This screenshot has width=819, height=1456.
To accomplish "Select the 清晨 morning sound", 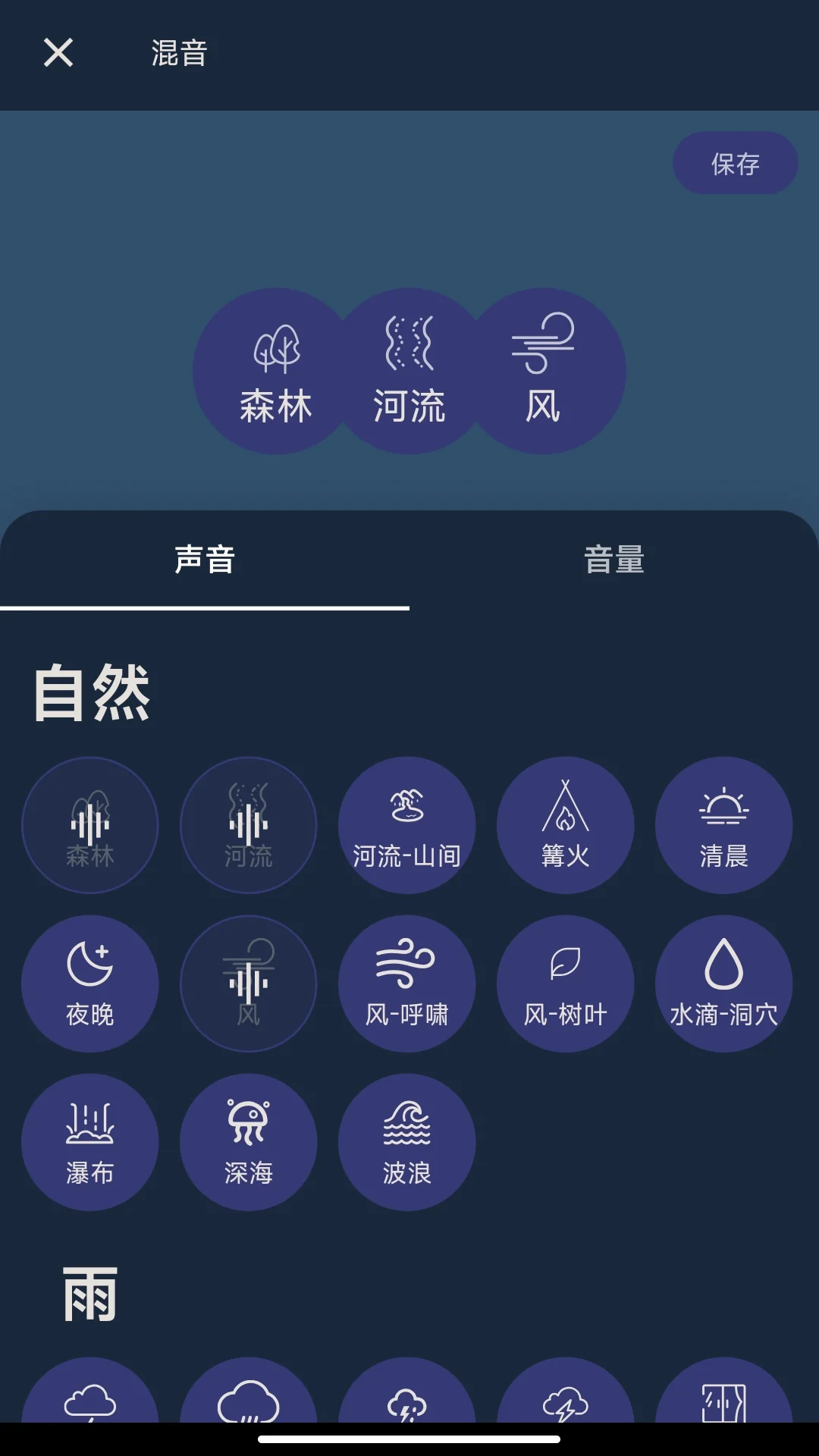I will coord(724,827).
